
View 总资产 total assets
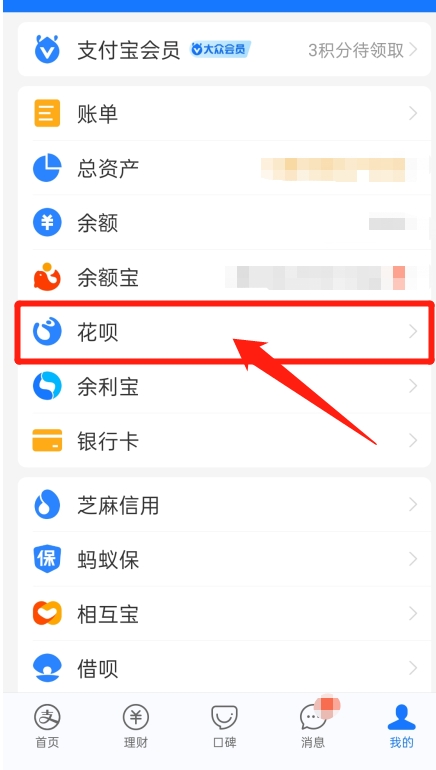(224, 168)
